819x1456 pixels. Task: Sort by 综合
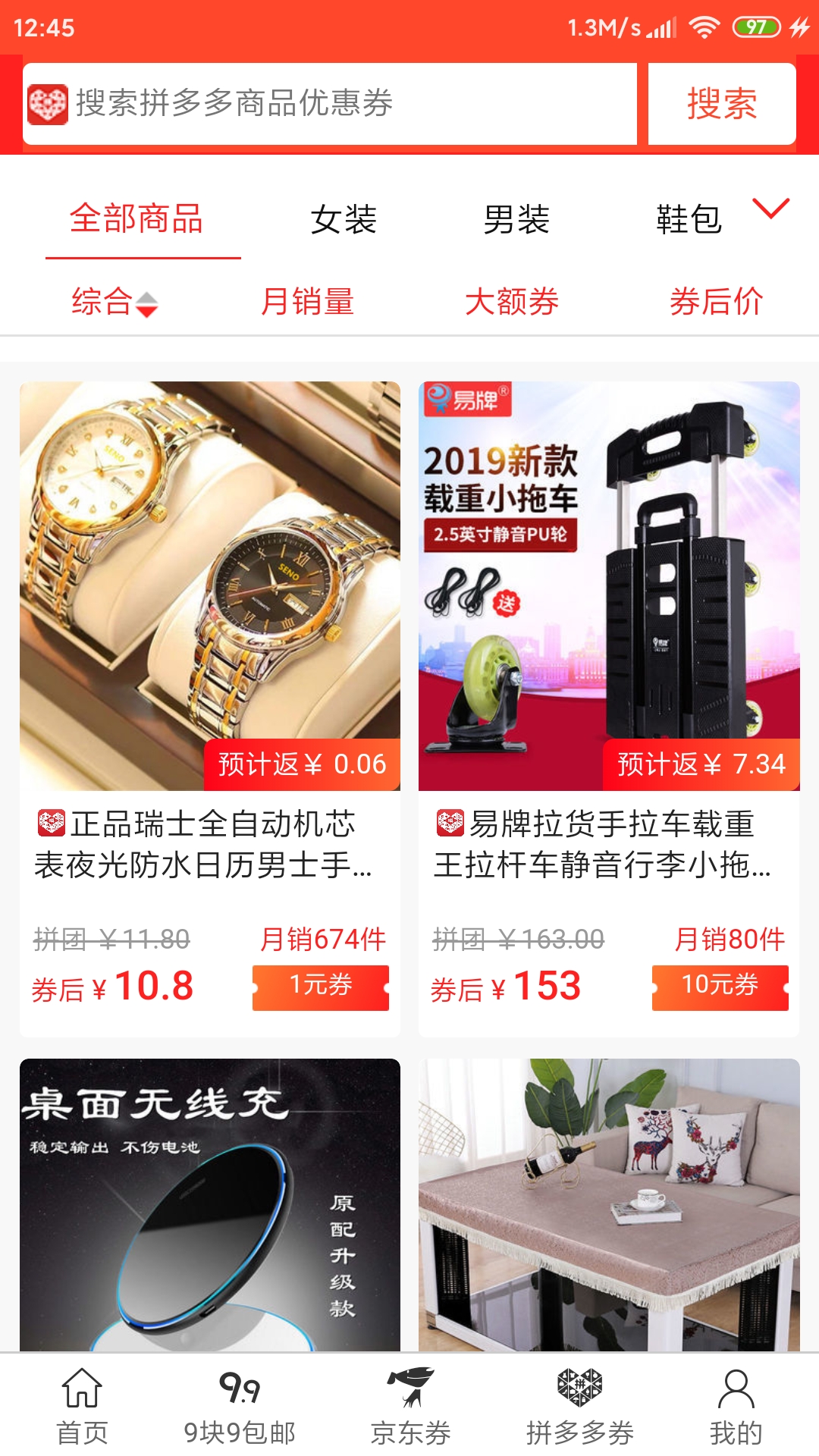coord(114,302)
